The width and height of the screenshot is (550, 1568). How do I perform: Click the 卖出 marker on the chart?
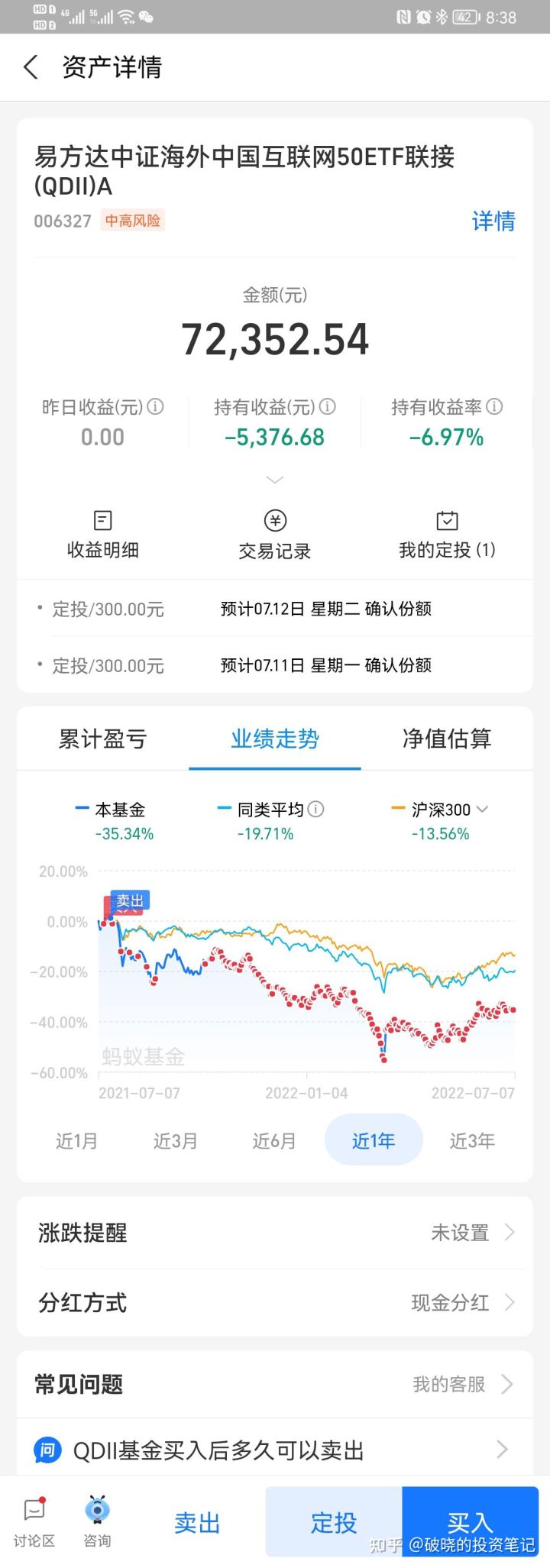pos(130,901)
